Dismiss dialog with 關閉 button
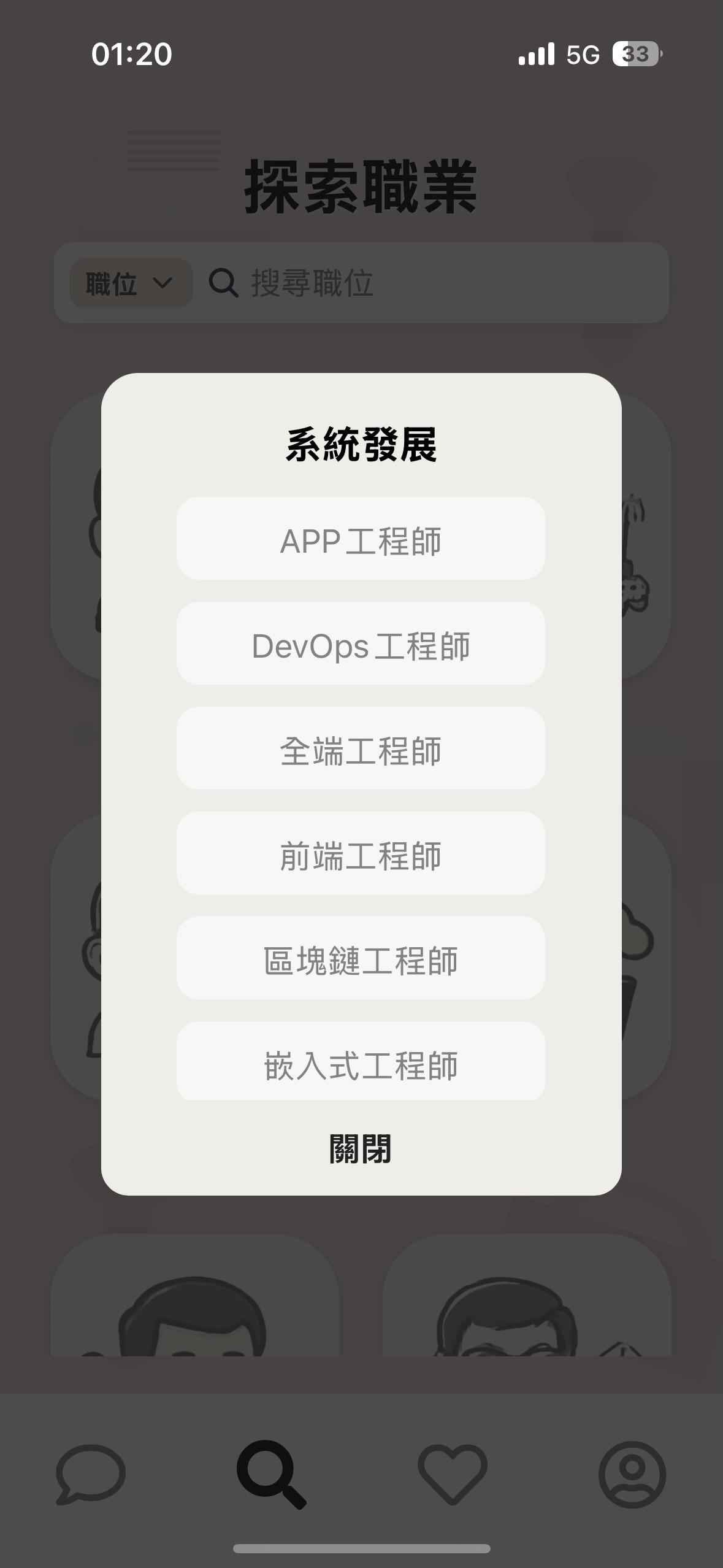The image size is (723, 1568). [x=361, y=1149]
